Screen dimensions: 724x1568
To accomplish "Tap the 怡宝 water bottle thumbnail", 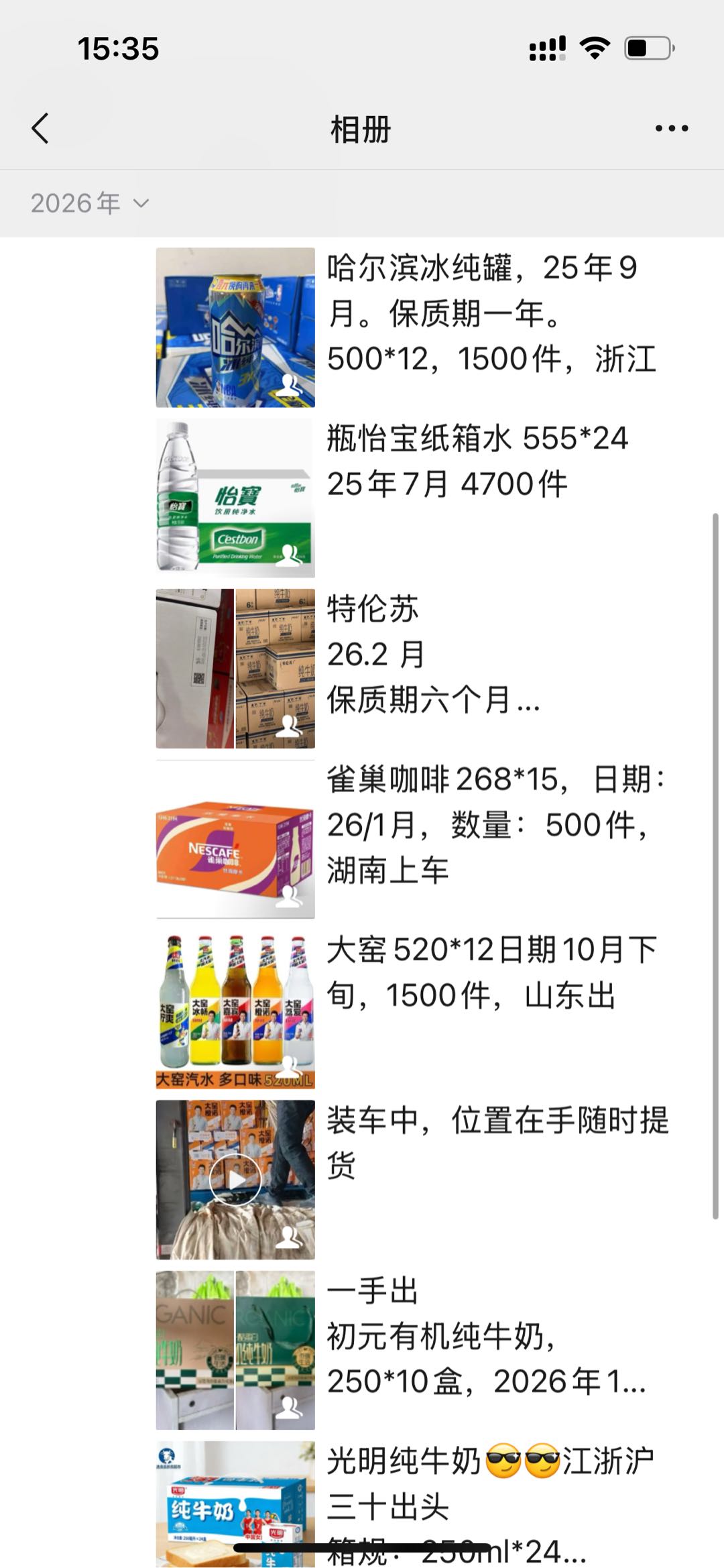I will pyautogui.click(x=235, y=496).
